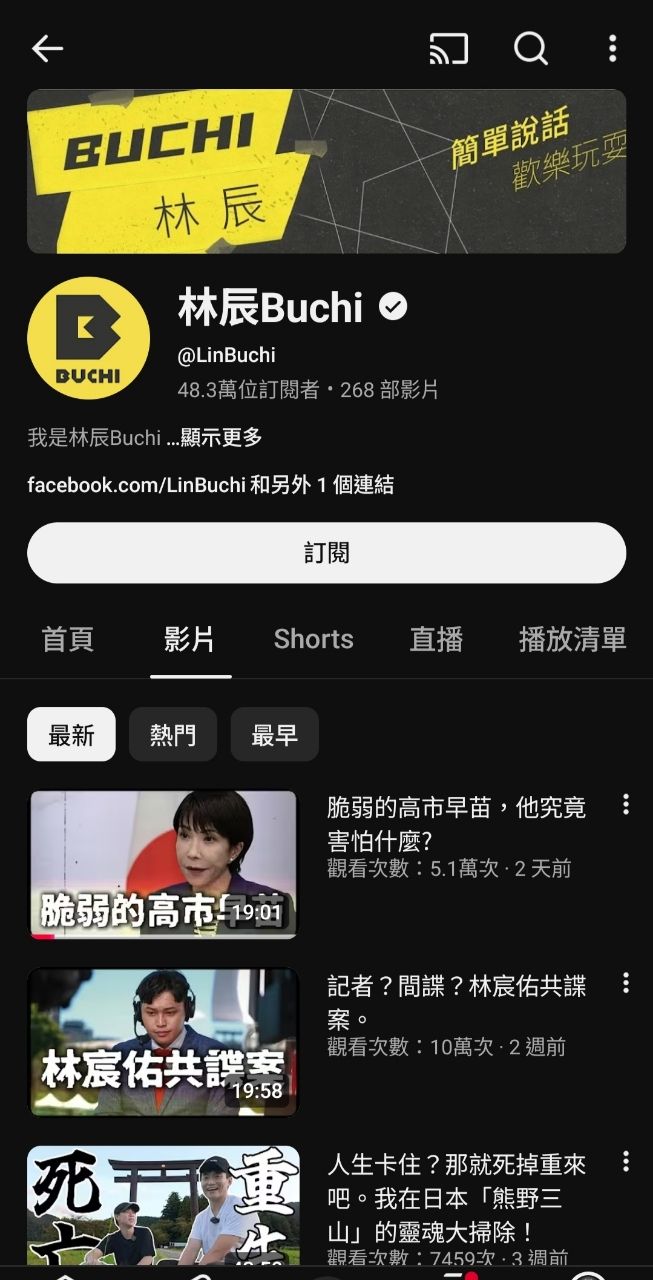653x1280 pixels.
Task: Switch to the 播放清單 tab
Action: [x=572, y=640]
